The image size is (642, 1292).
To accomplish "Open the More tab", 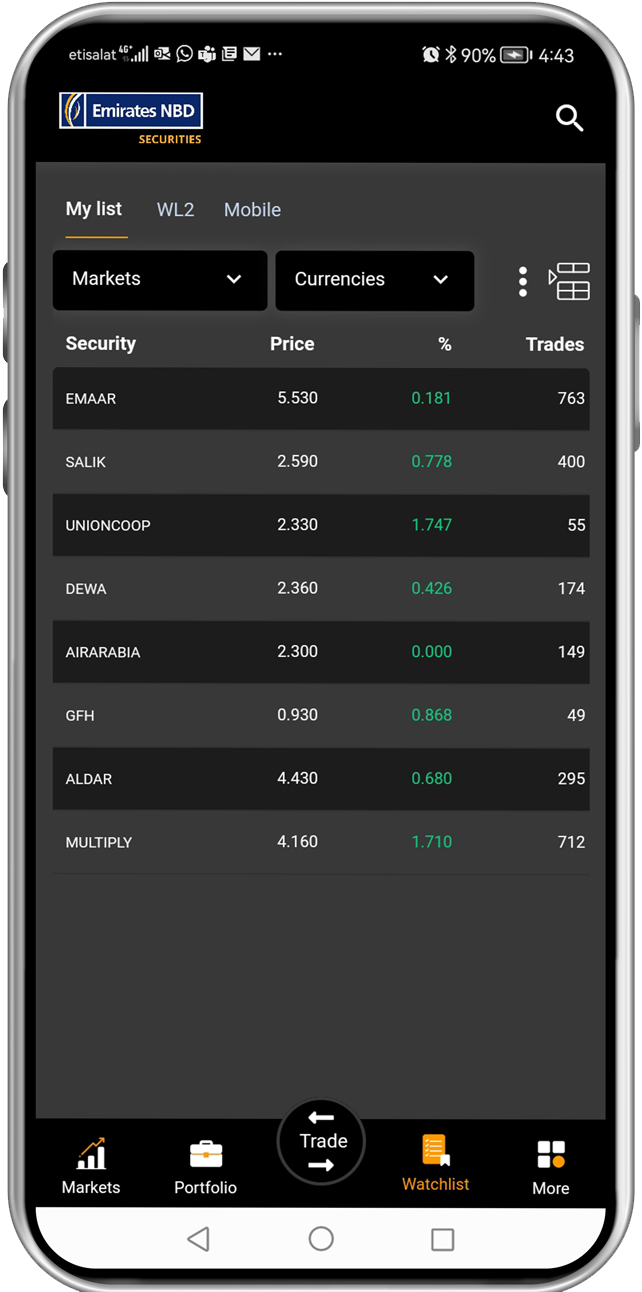I will click(551, 1167).
